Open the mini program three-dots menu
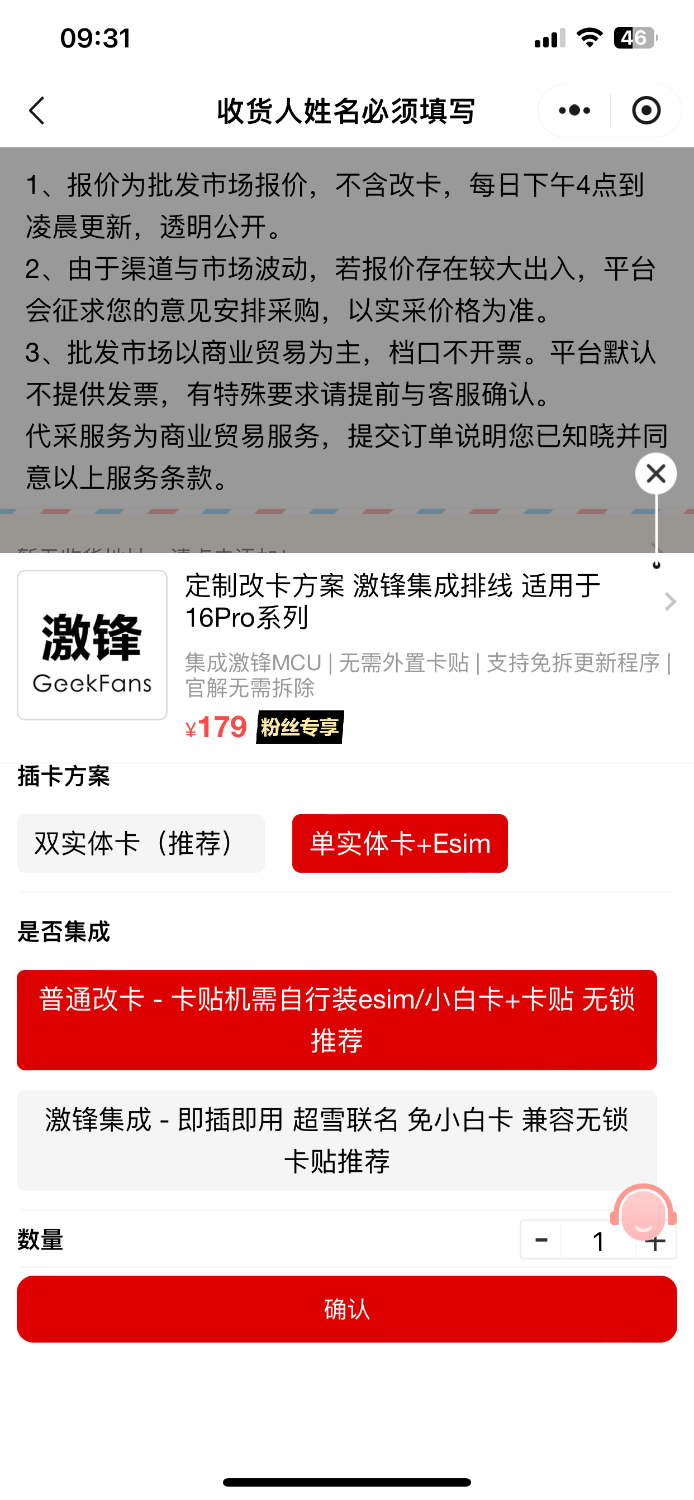The image size is (694, 1500). coord(574,111)
